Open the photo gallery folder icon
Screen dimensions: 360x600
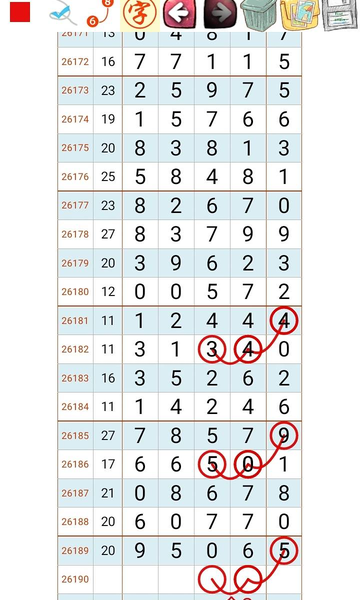click(x=300, y=15)
